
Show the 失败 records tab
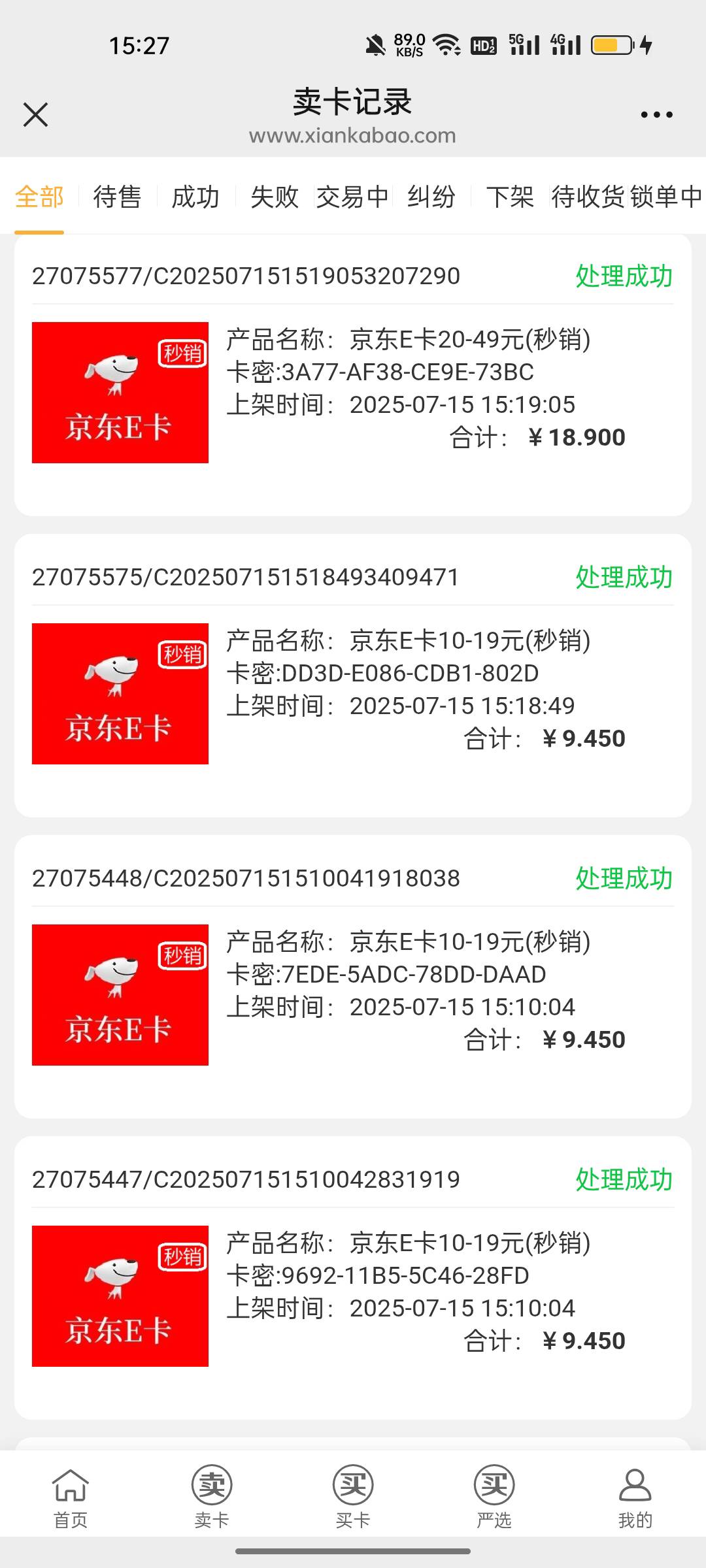275,197
